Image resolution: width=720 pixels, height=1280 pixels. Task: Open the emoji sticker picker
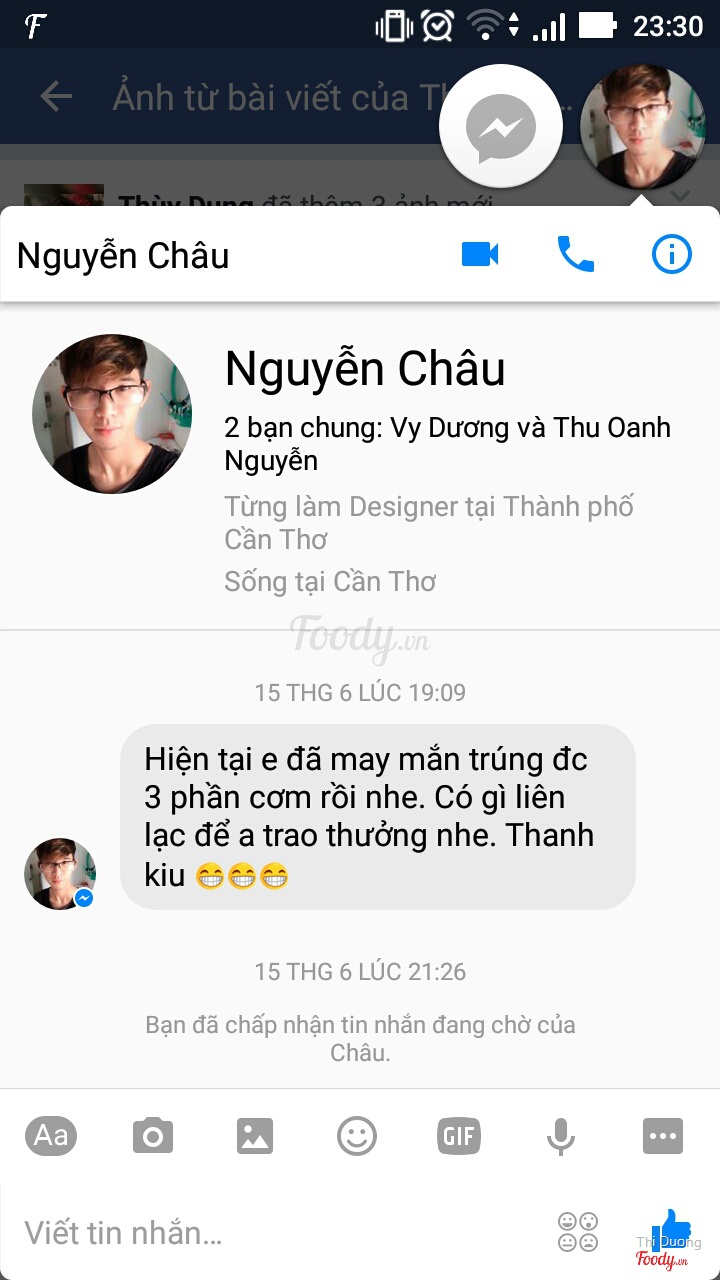tap(357, 1136)
